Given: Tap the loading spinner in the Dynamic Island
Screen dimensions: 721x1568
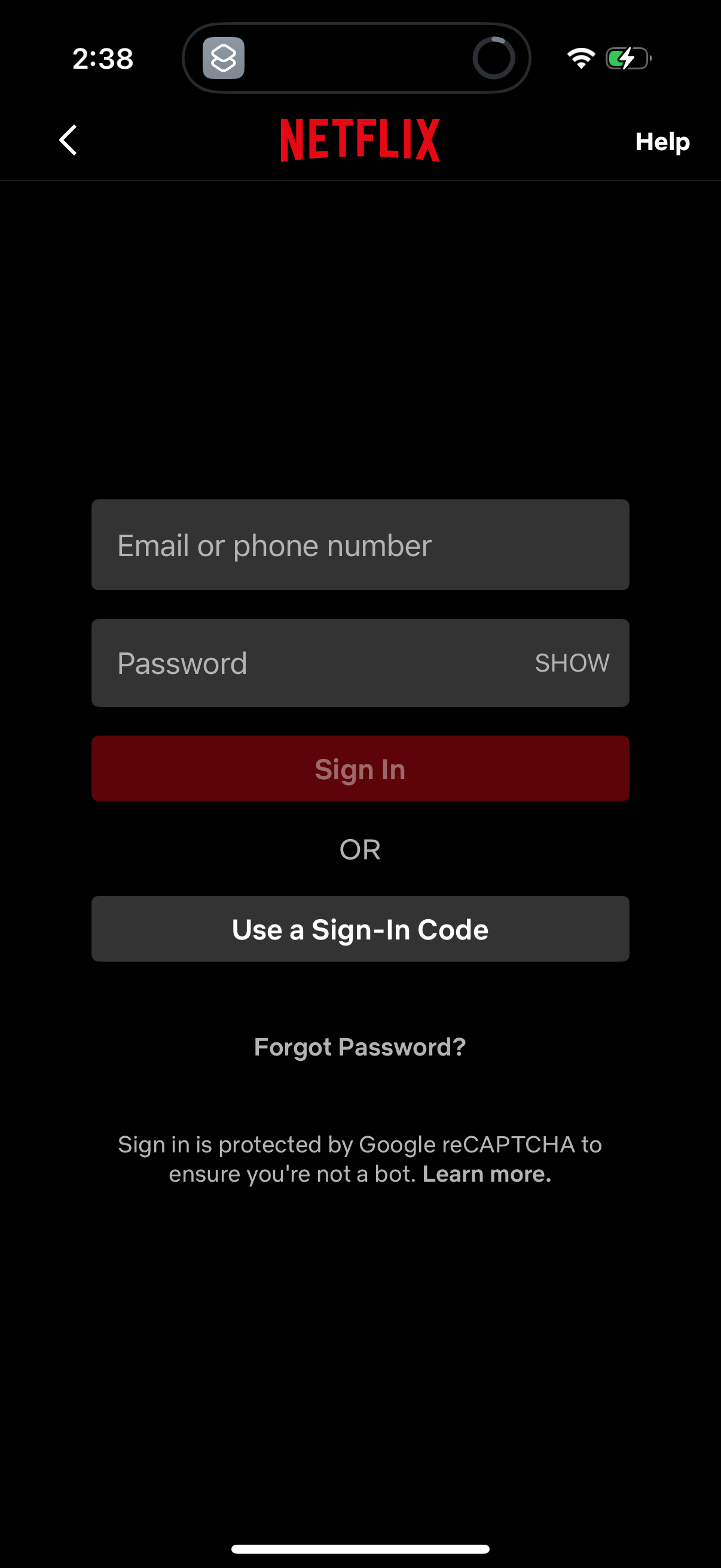Looking at the screenshot, I should point(494,58).
